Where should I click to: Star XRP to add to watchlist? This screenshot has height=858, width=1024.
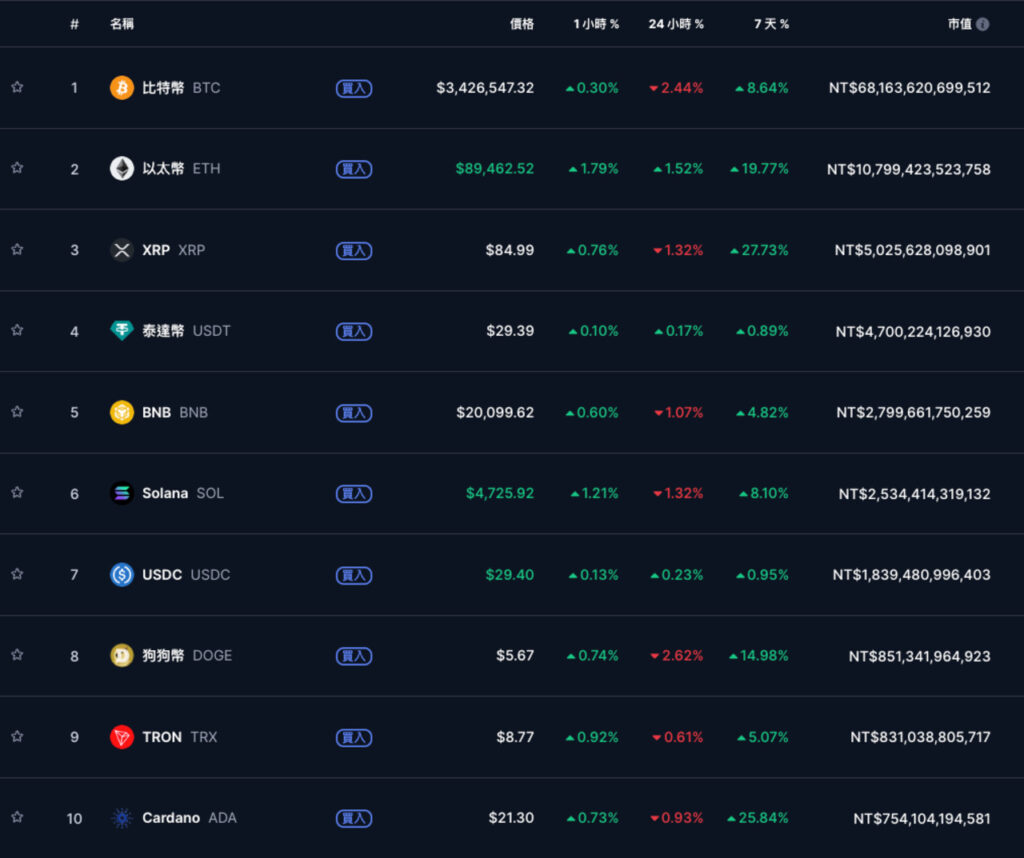17,250
